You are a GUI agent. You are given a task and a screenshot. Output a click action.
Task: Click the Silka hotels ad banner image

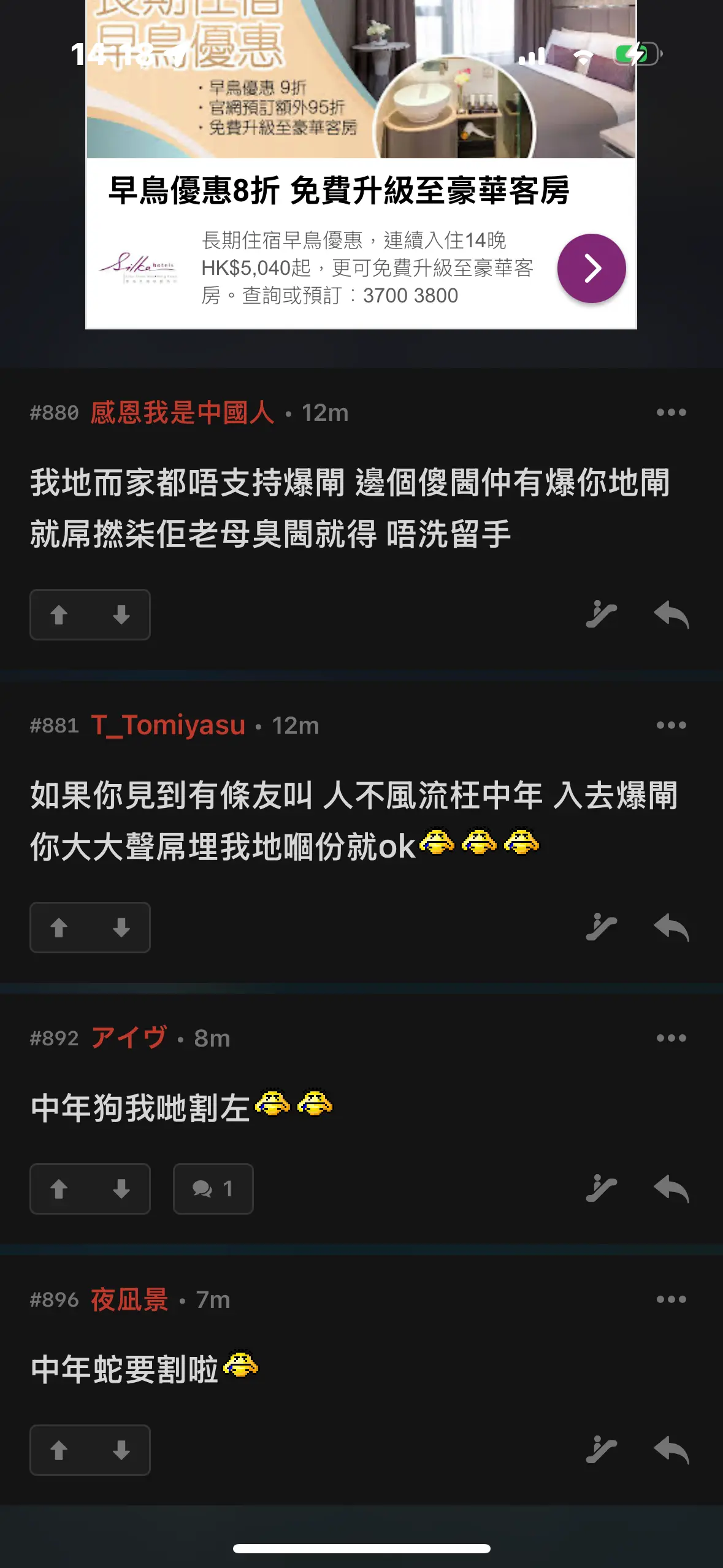click(x=362, y=80)
